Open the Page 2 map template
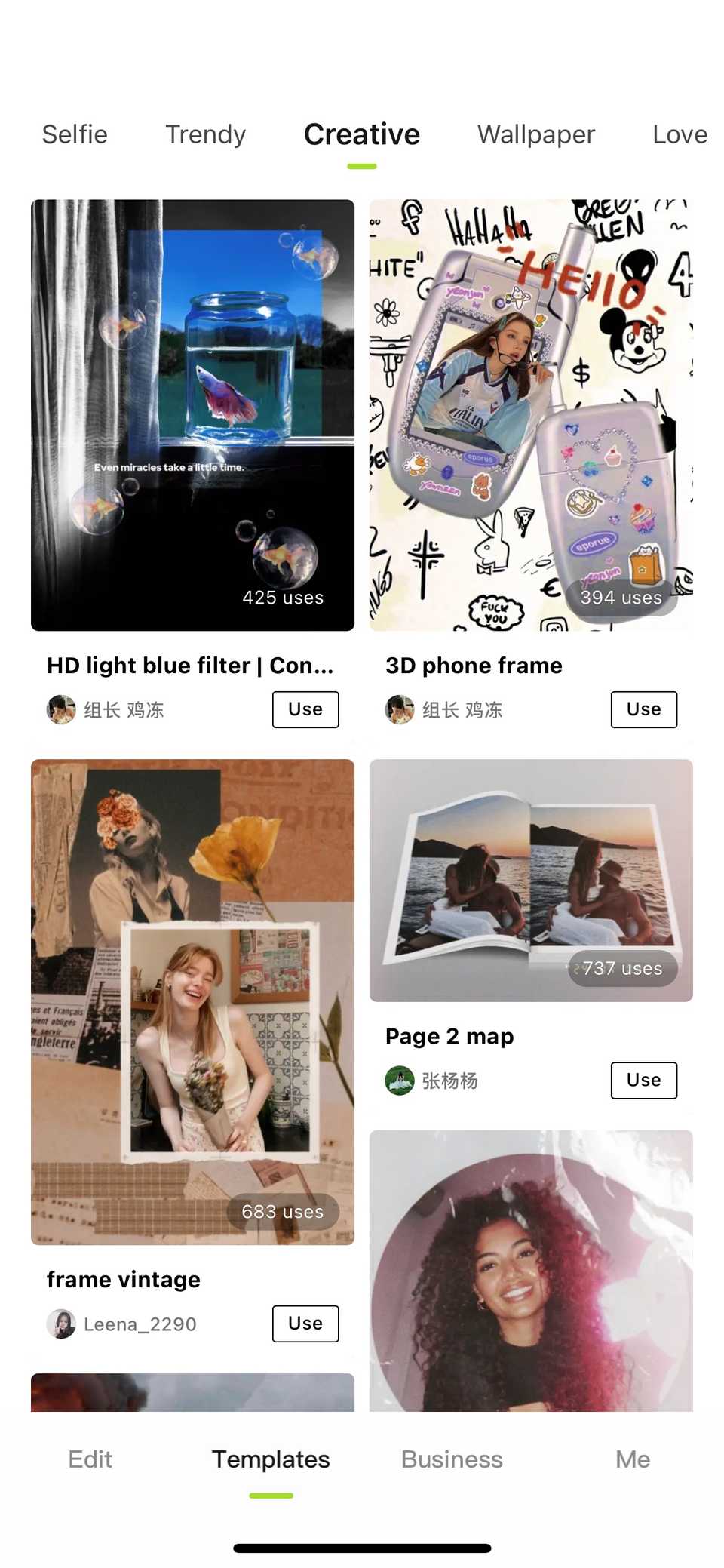 [530, 880]
